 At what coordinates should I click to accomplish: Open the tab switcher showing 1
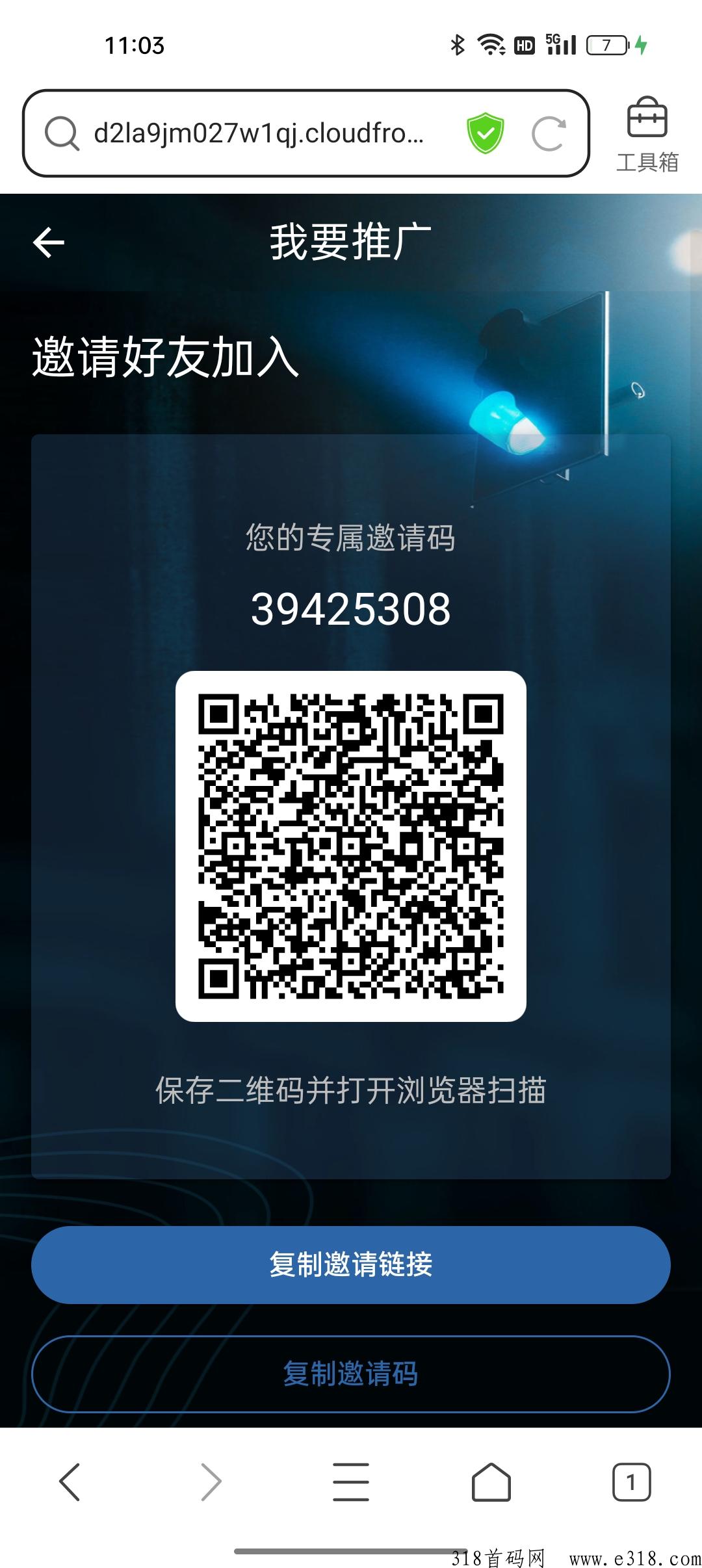631,1482
